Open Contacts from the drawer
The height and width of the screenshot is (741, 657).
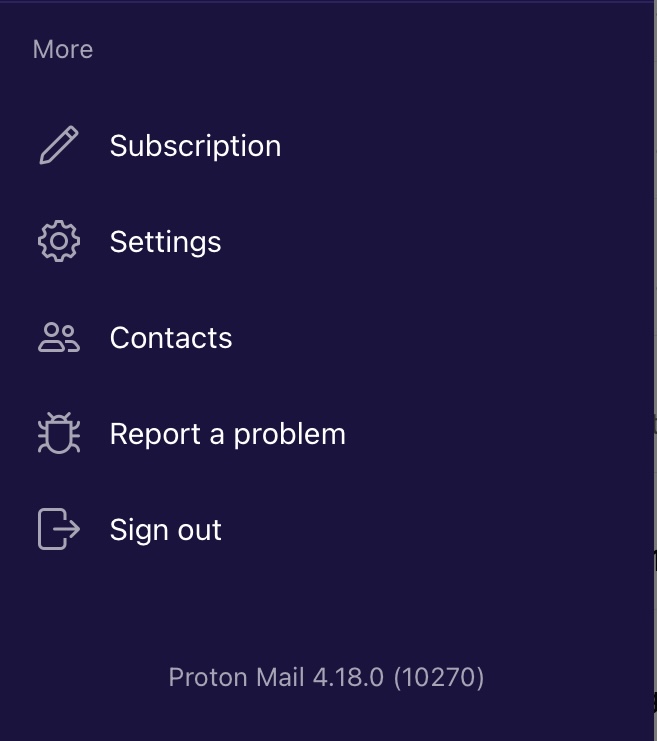170,338
